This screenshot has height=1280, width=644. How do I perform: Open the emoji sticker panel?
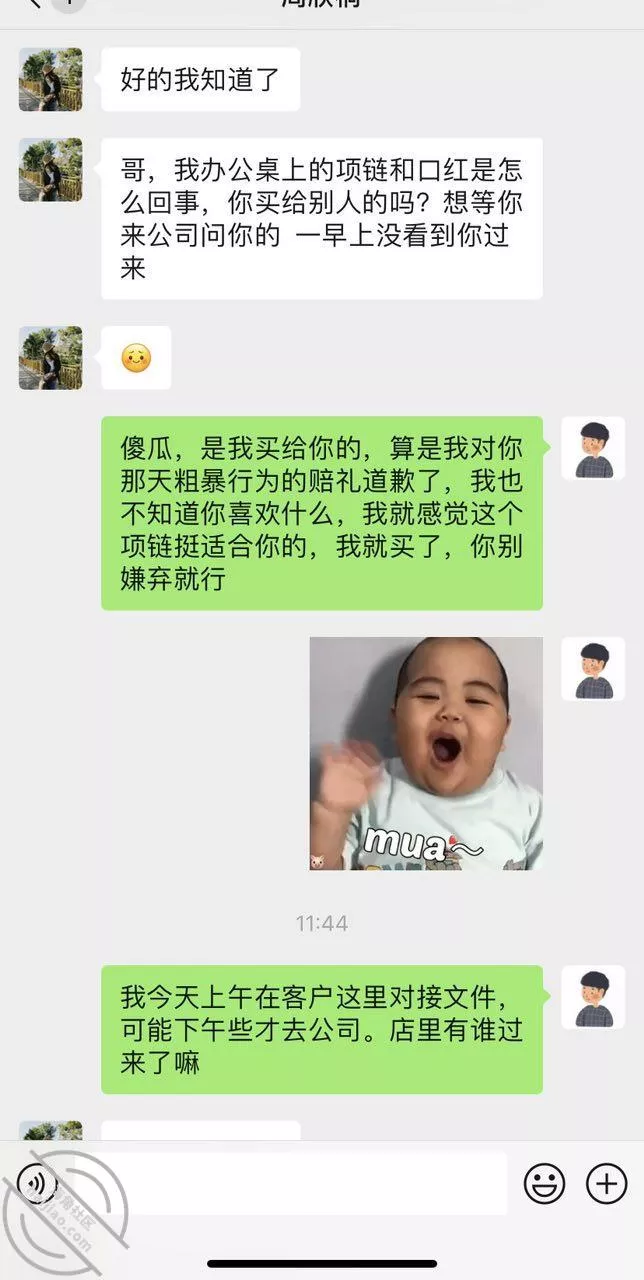click(545, 1185)
